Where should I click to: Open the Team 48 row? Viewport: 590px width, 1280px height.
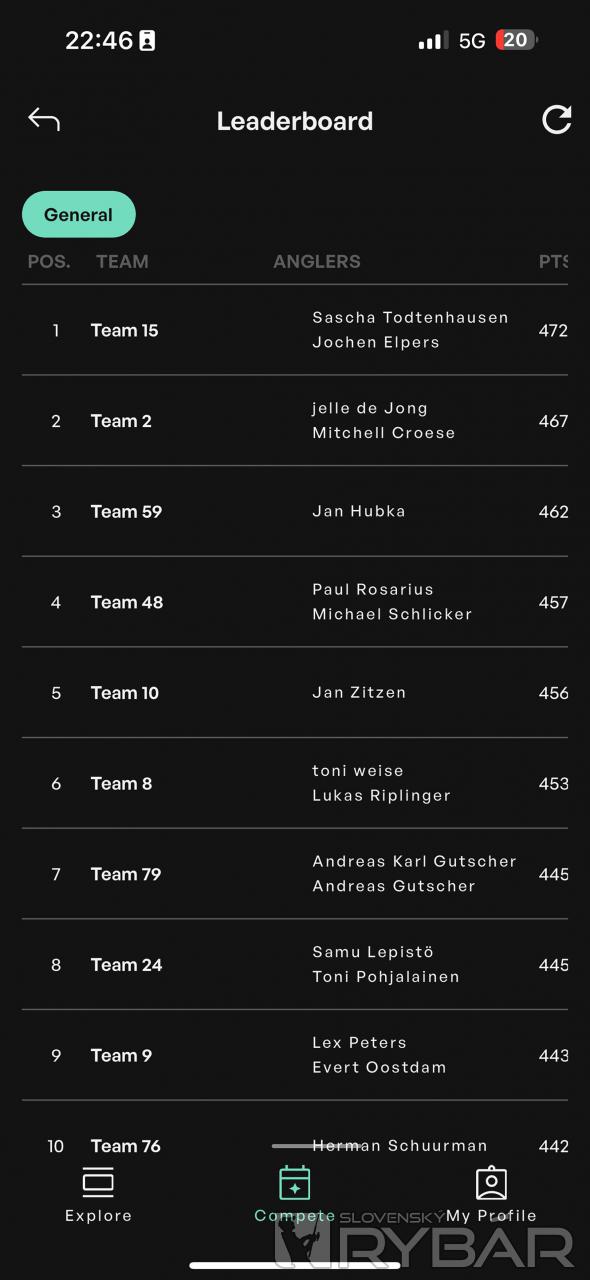coord(295,602)
